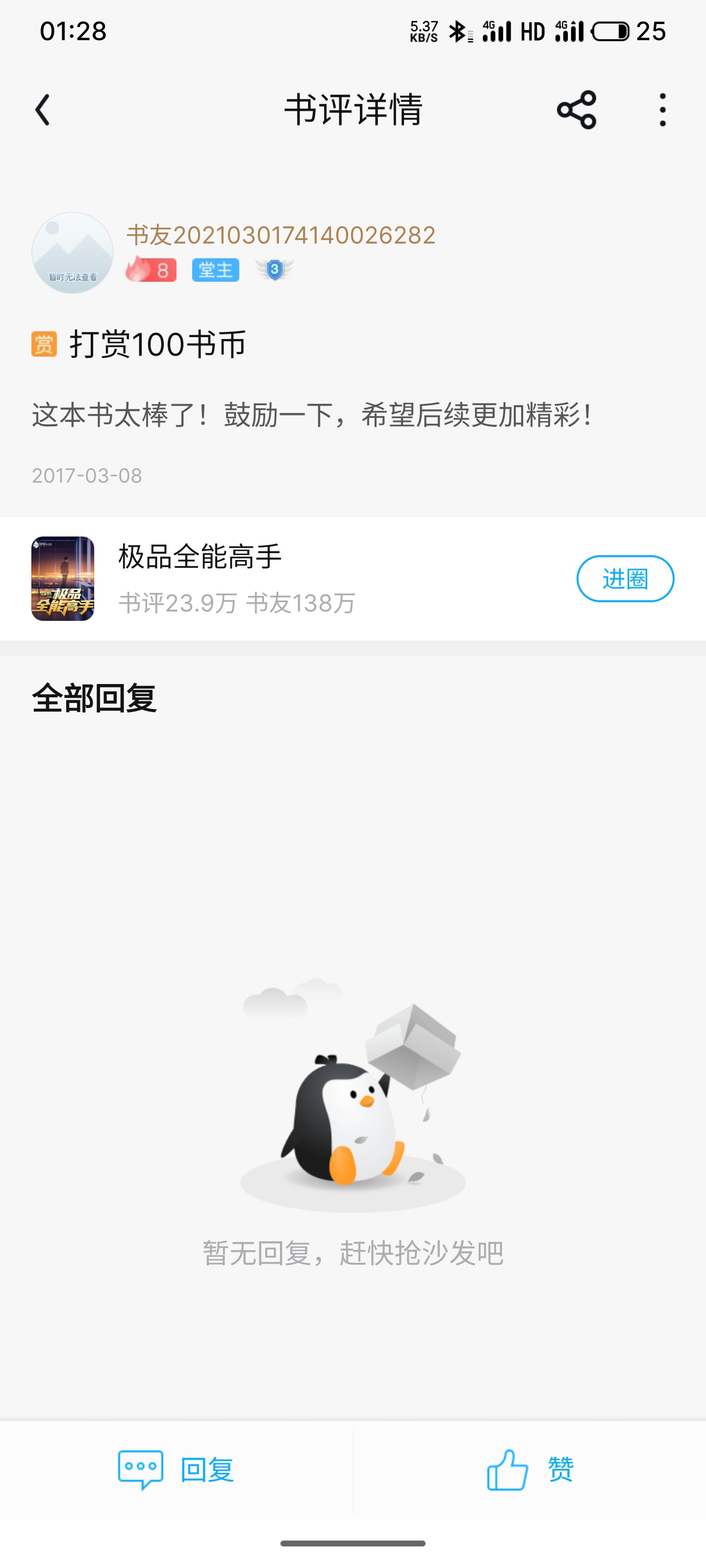
Task: Reply to this review with 回复
Action: [176, 1470]
